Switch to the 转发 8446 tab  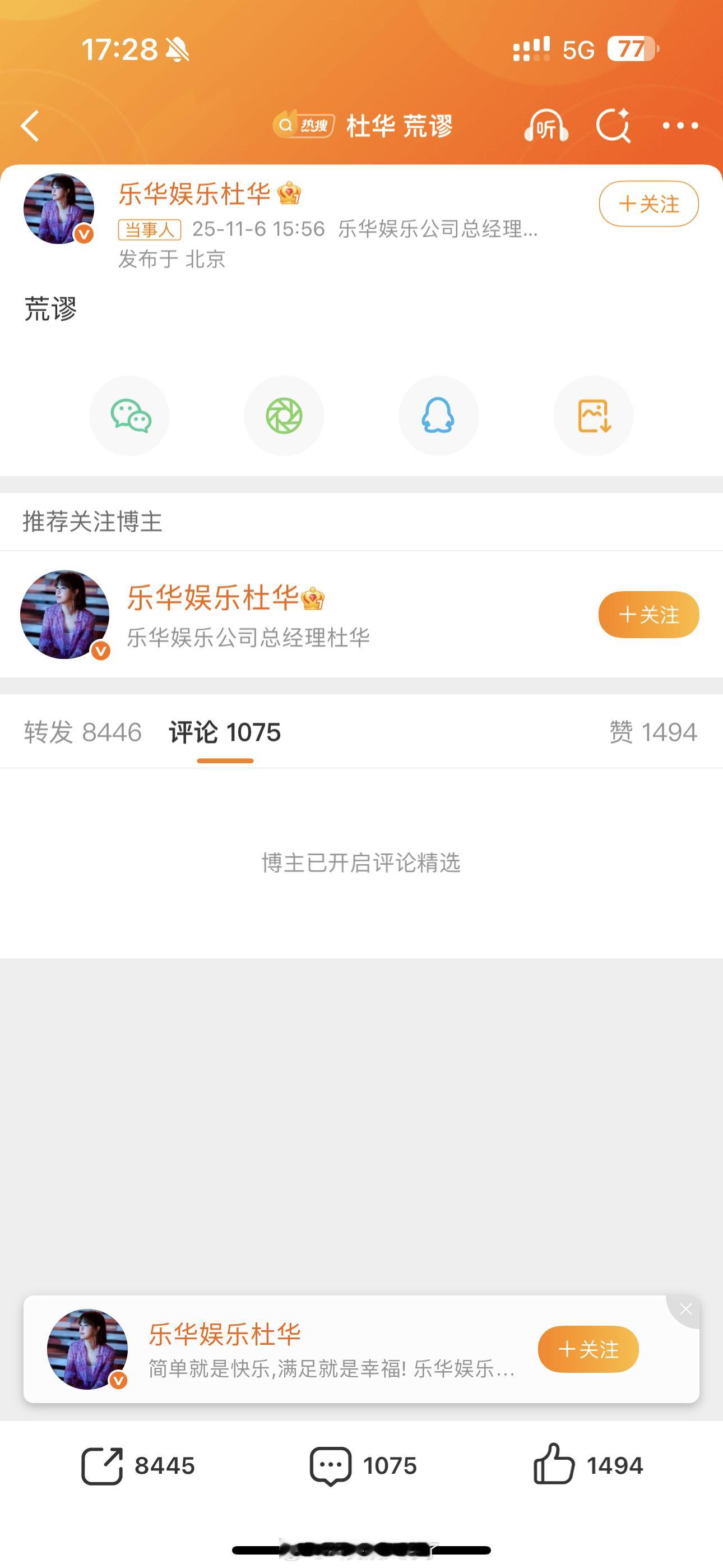tap(84, 732)
